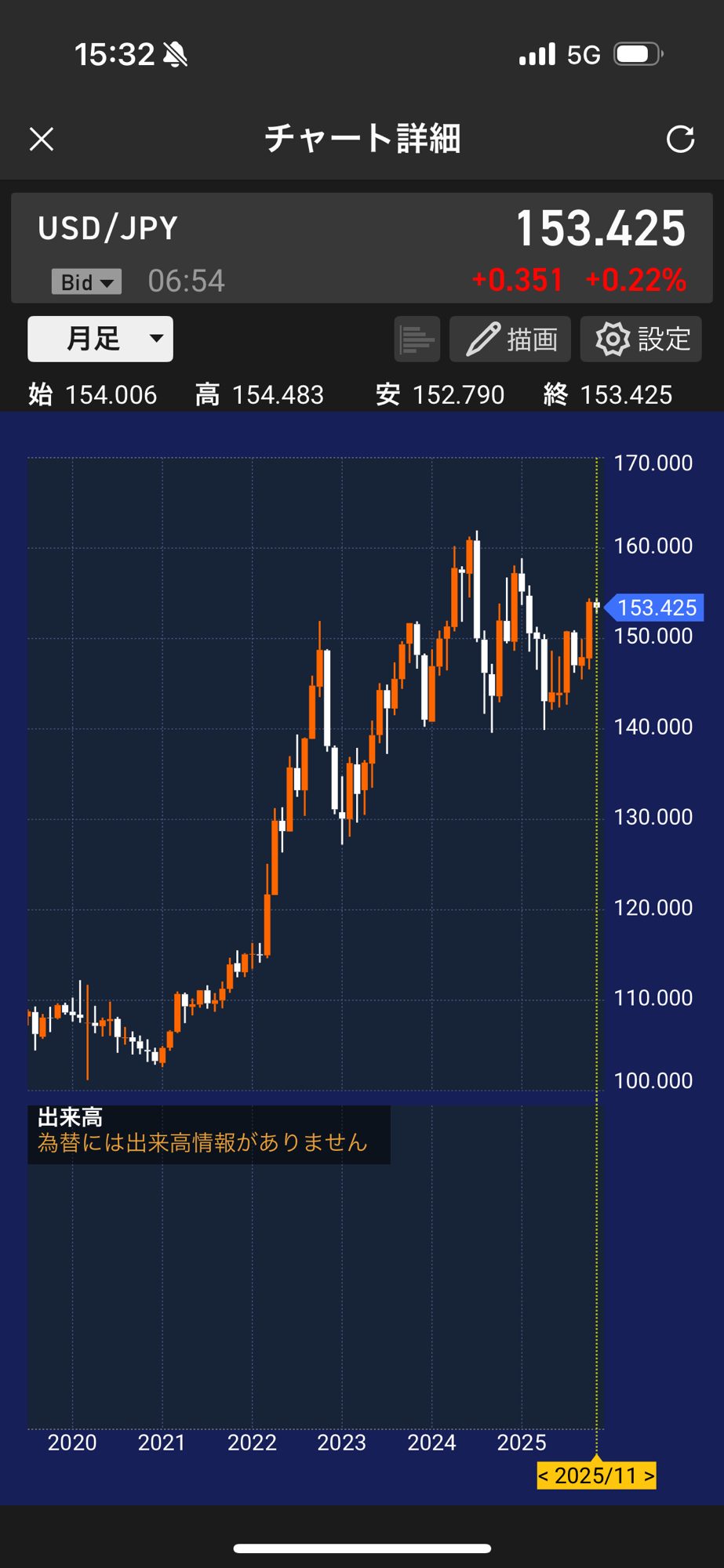Open the Bid price type dropdown
Viewport: 724px width, 1568px height.
tap(86, 281)
